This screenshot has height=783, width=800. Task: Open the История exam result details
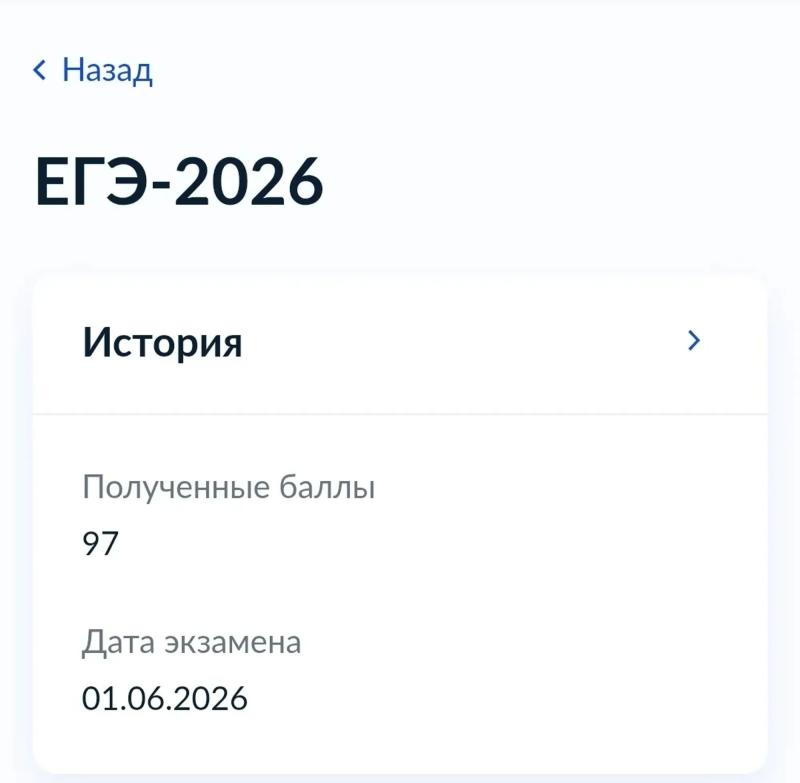click(x=400, y=342)
